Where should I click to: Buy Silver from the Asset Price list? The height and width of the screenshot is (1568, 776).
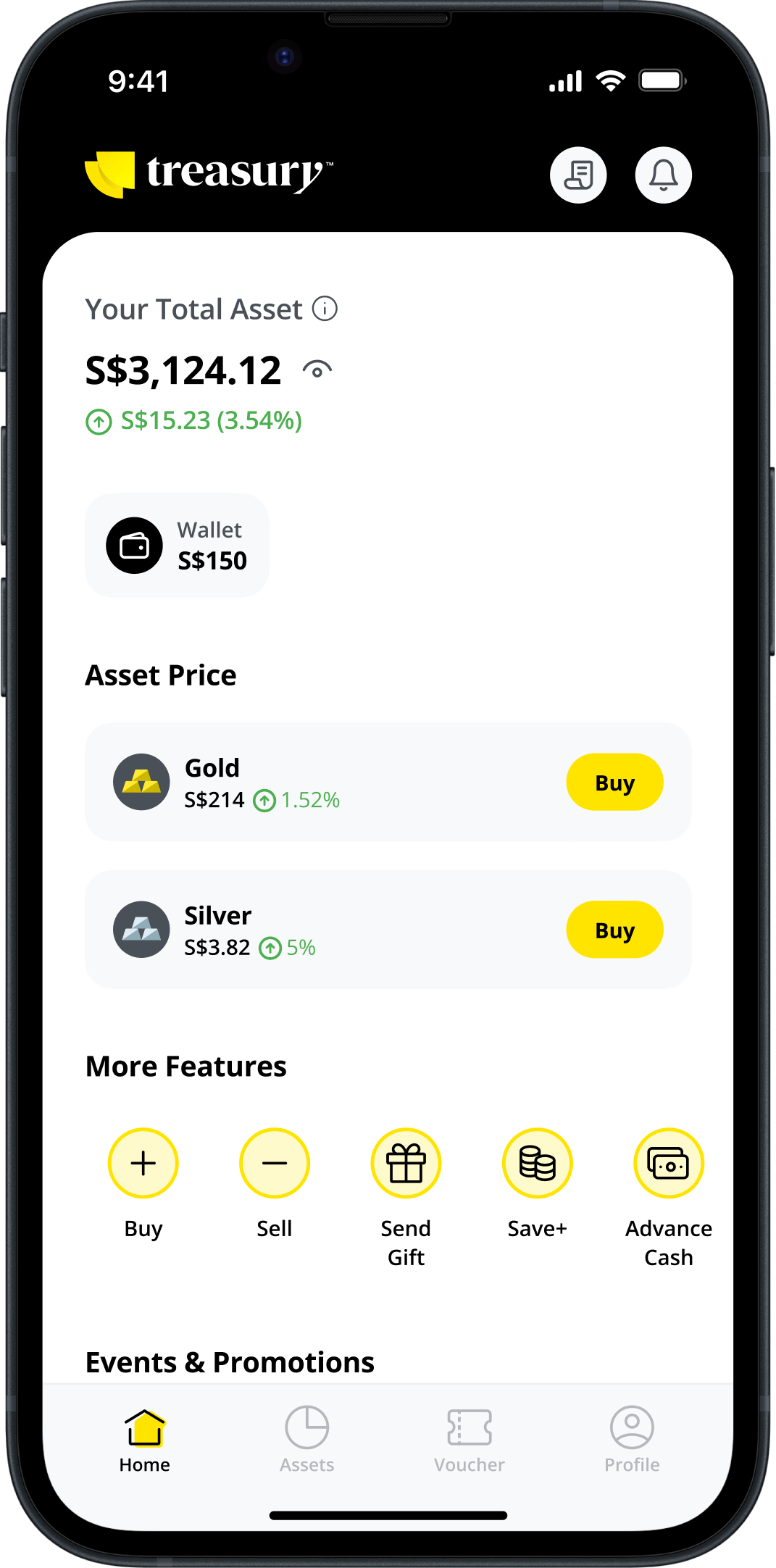(614, 930)
